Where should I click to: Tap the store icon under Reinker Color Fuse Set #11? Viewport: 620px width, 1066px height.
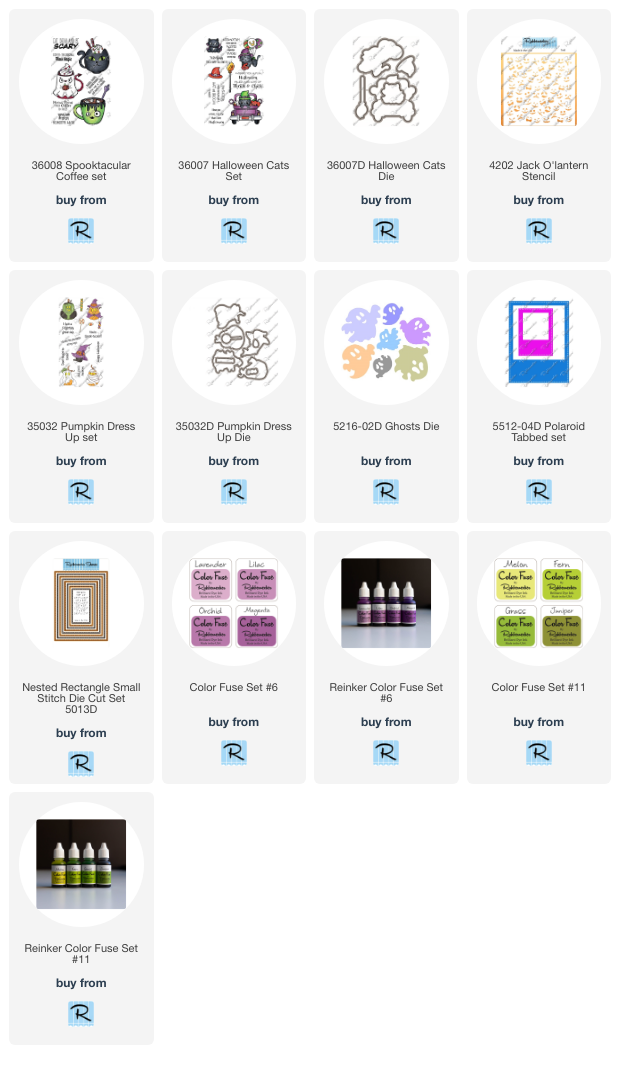click(81, 1014)
